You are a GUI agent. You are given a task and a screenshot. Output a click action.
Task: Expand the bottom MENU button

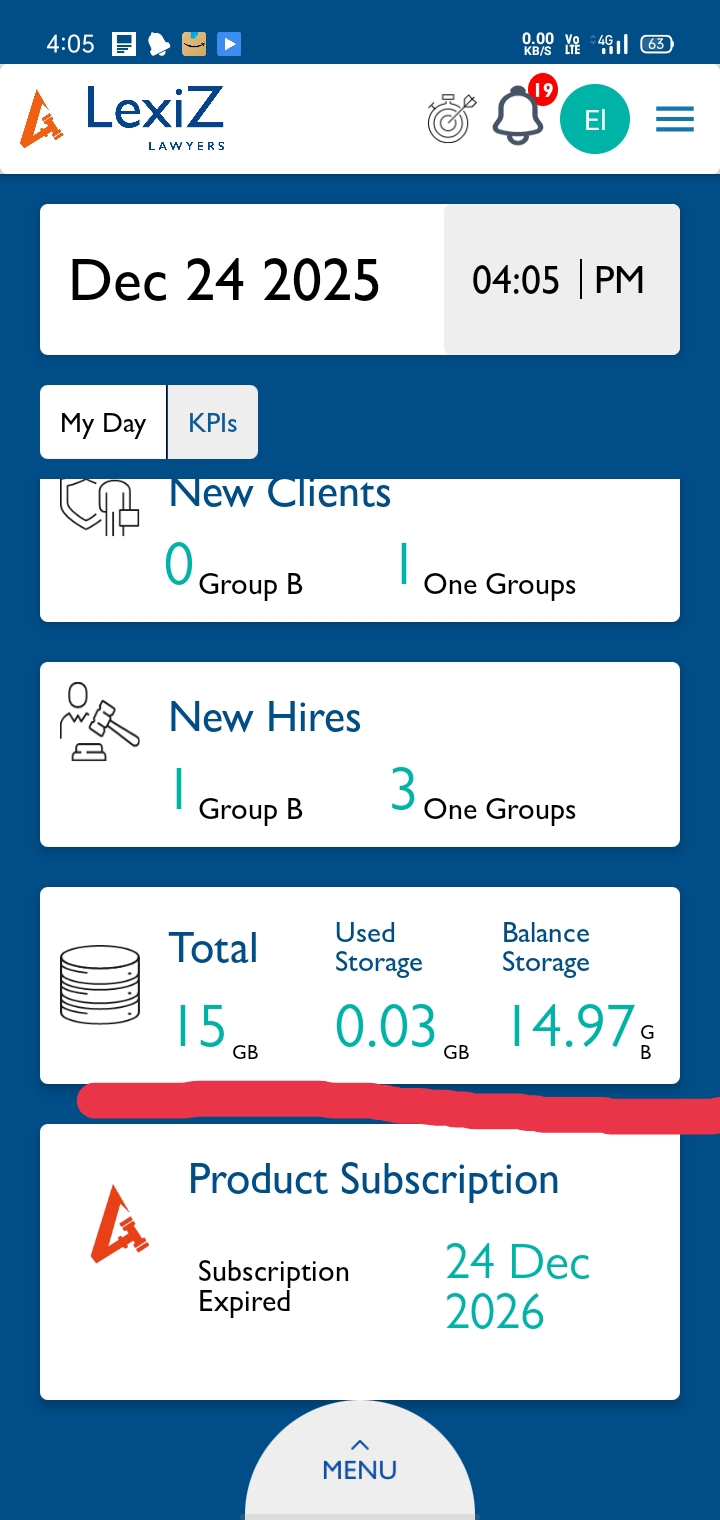(360, 1462)
